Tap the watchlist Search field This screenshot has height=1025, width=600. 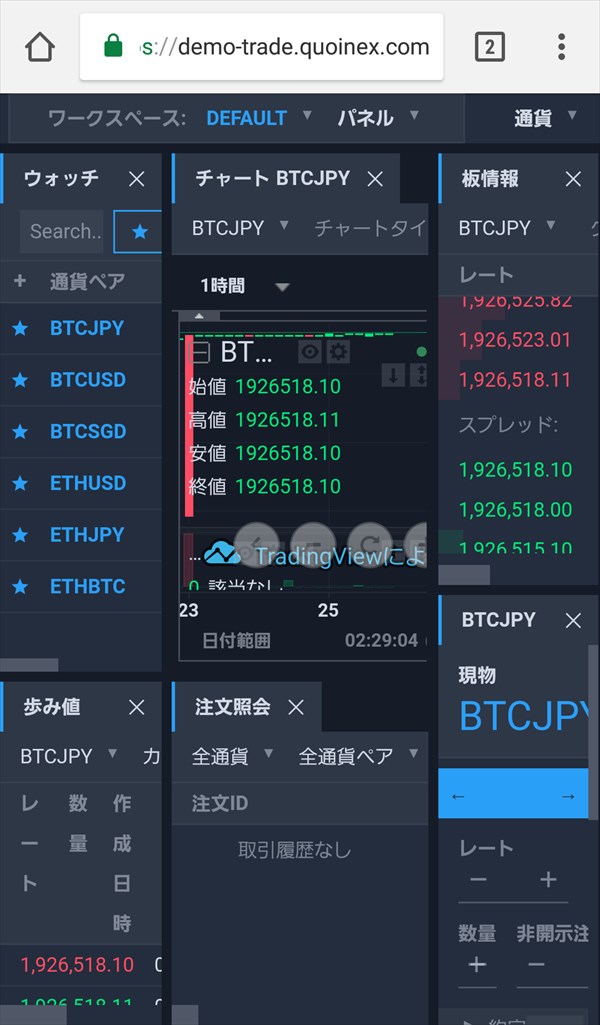point(61,231)
